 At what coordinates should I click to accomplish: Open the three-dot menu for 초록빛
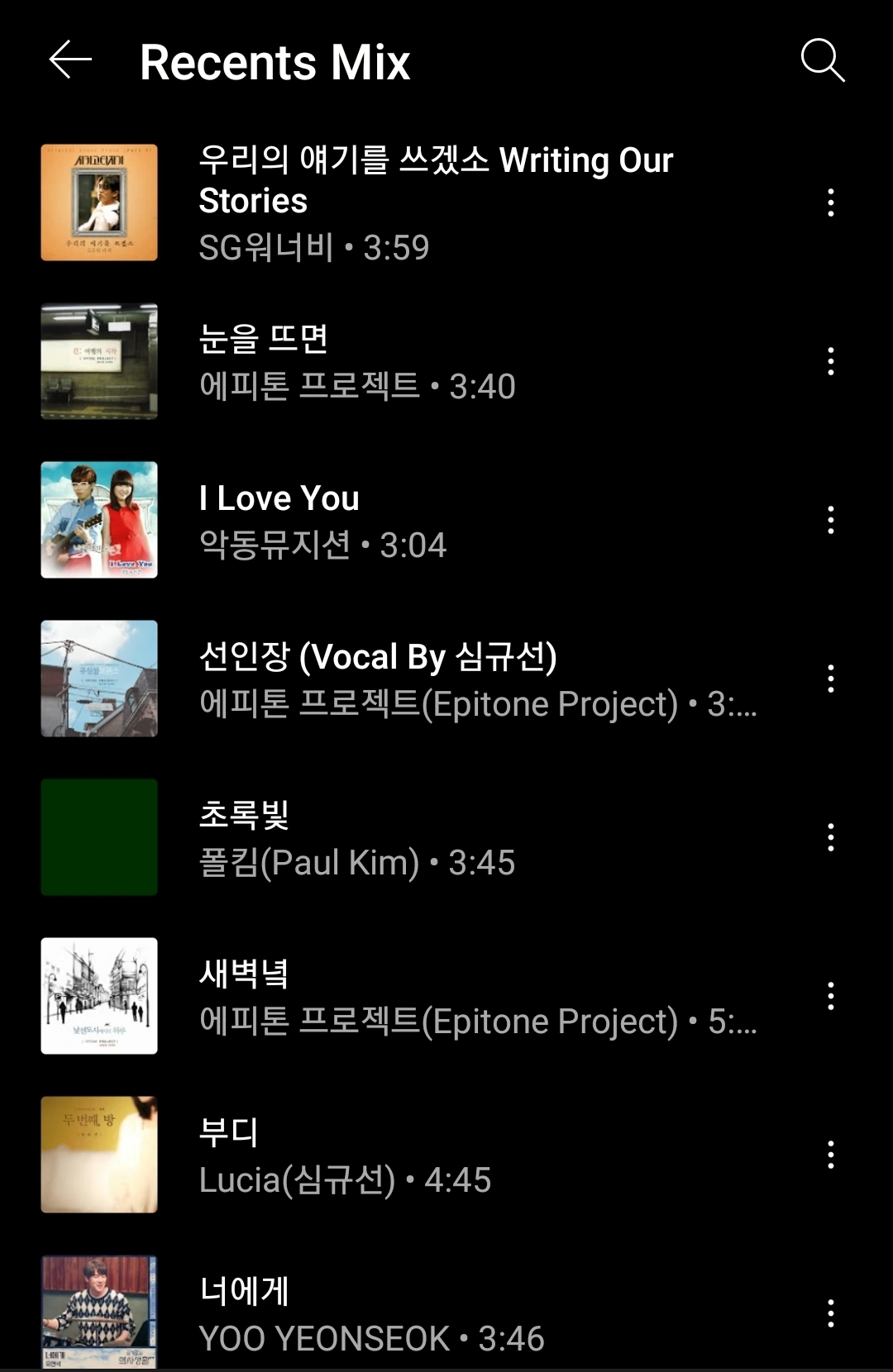(830, 837)
